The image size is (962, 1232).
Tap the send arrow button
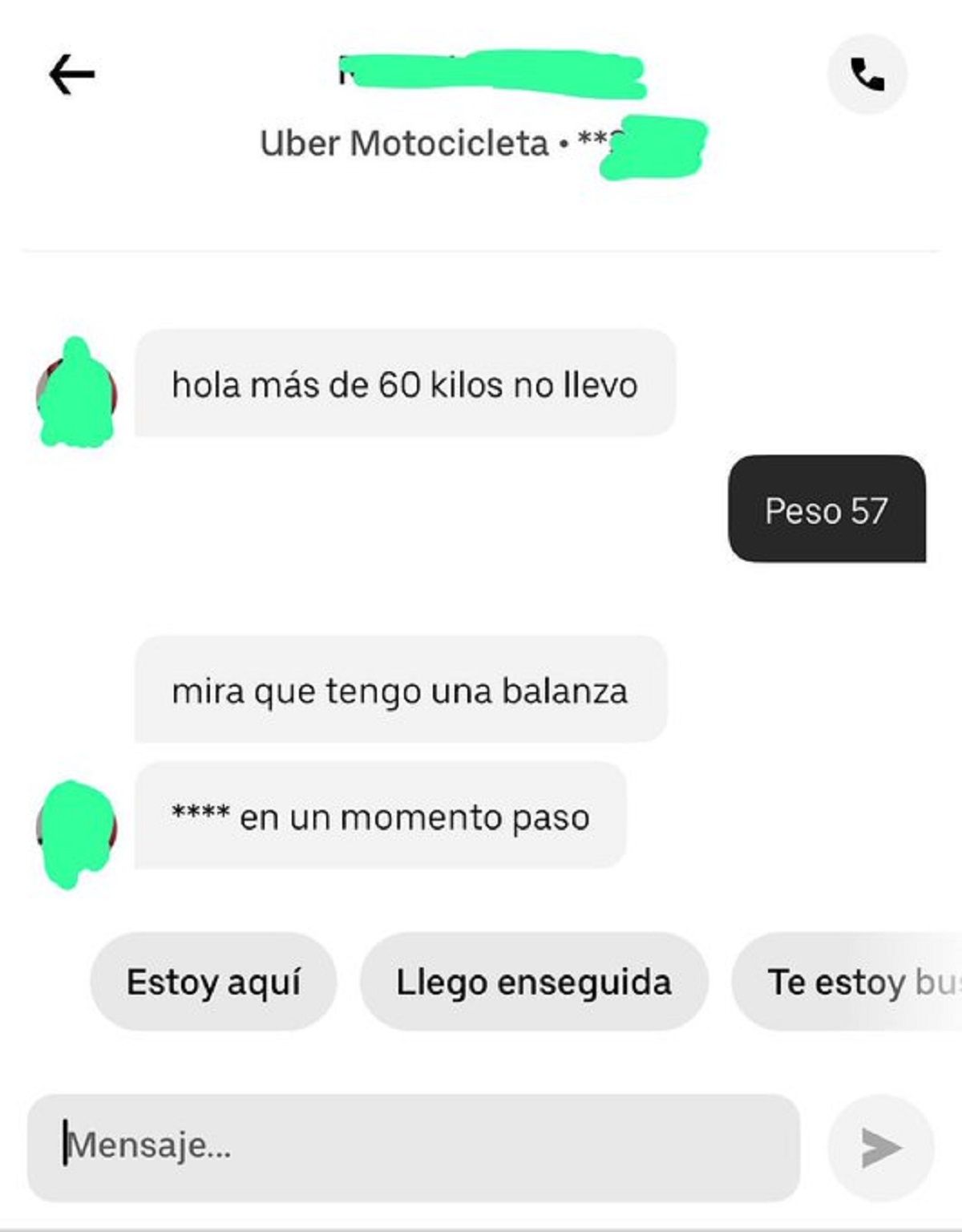coord(880,1147)
